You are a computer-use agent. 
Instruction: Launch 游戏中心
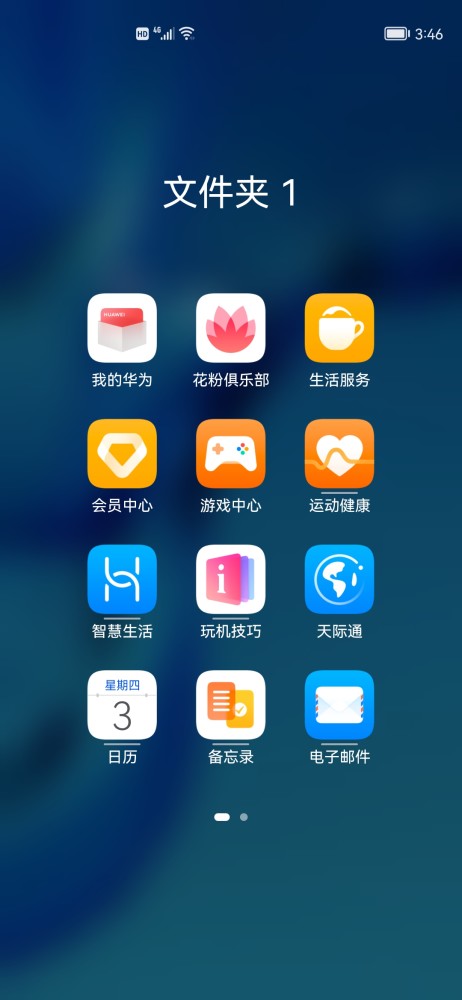230,453
